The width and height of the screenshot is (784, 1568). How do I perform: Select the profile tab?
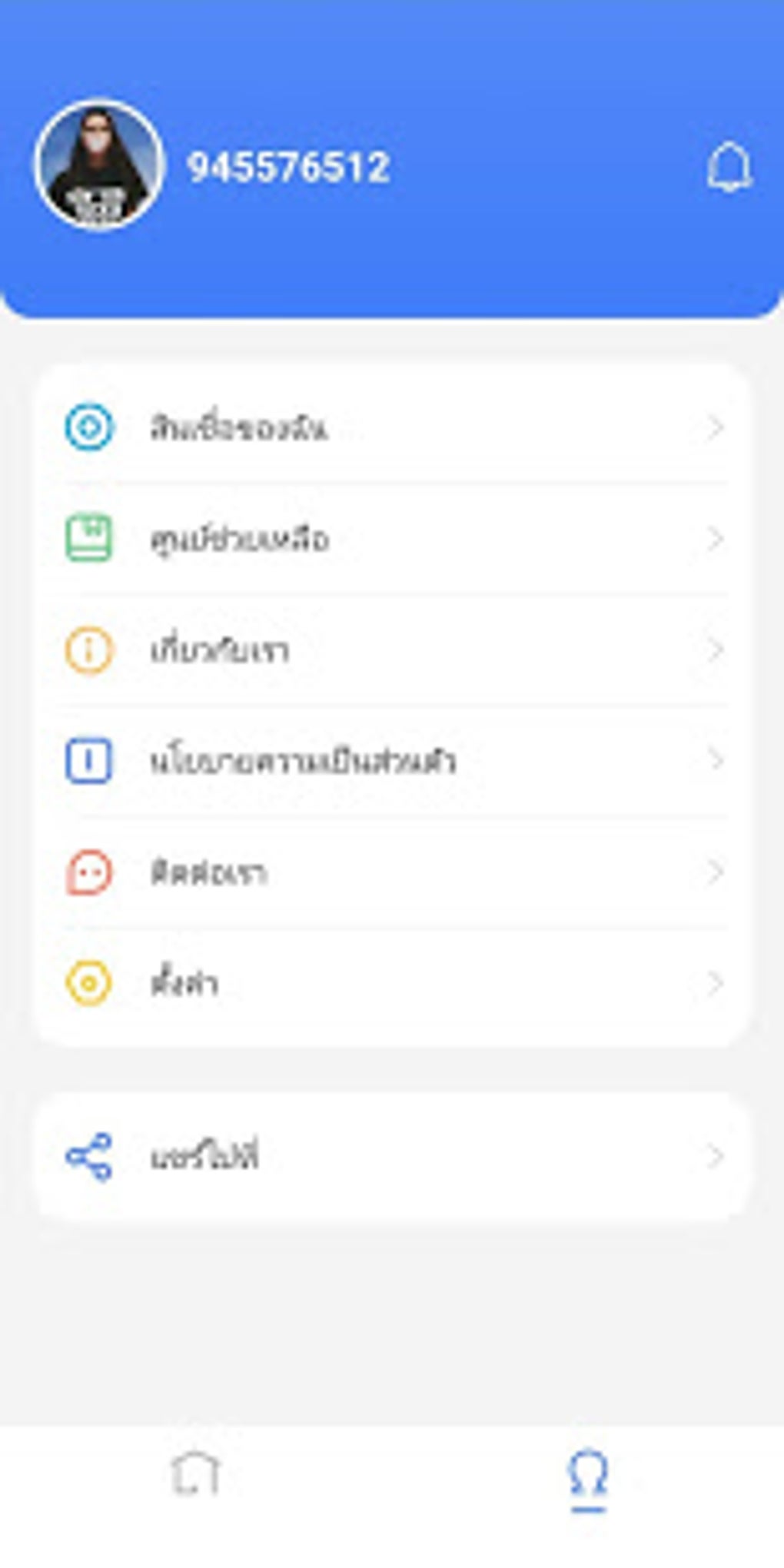point(588,1476)
